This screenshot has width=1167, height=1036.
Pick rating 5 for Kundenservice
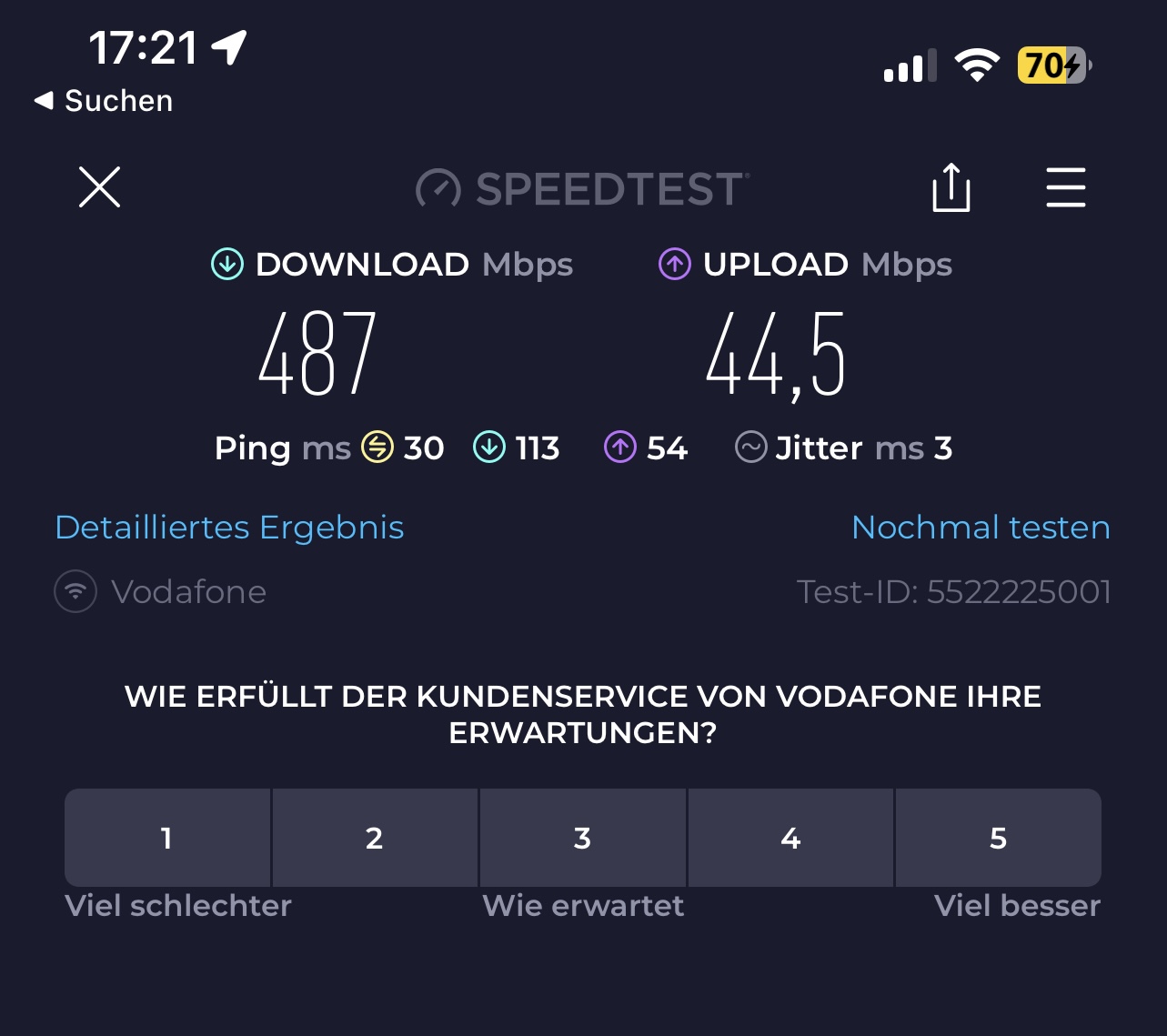coord(998,838)
